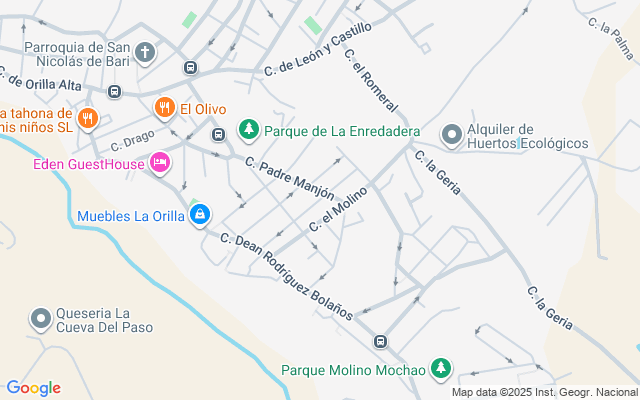
Task: Select the El Olivo restaurant pin
Action: click(165, 107)
